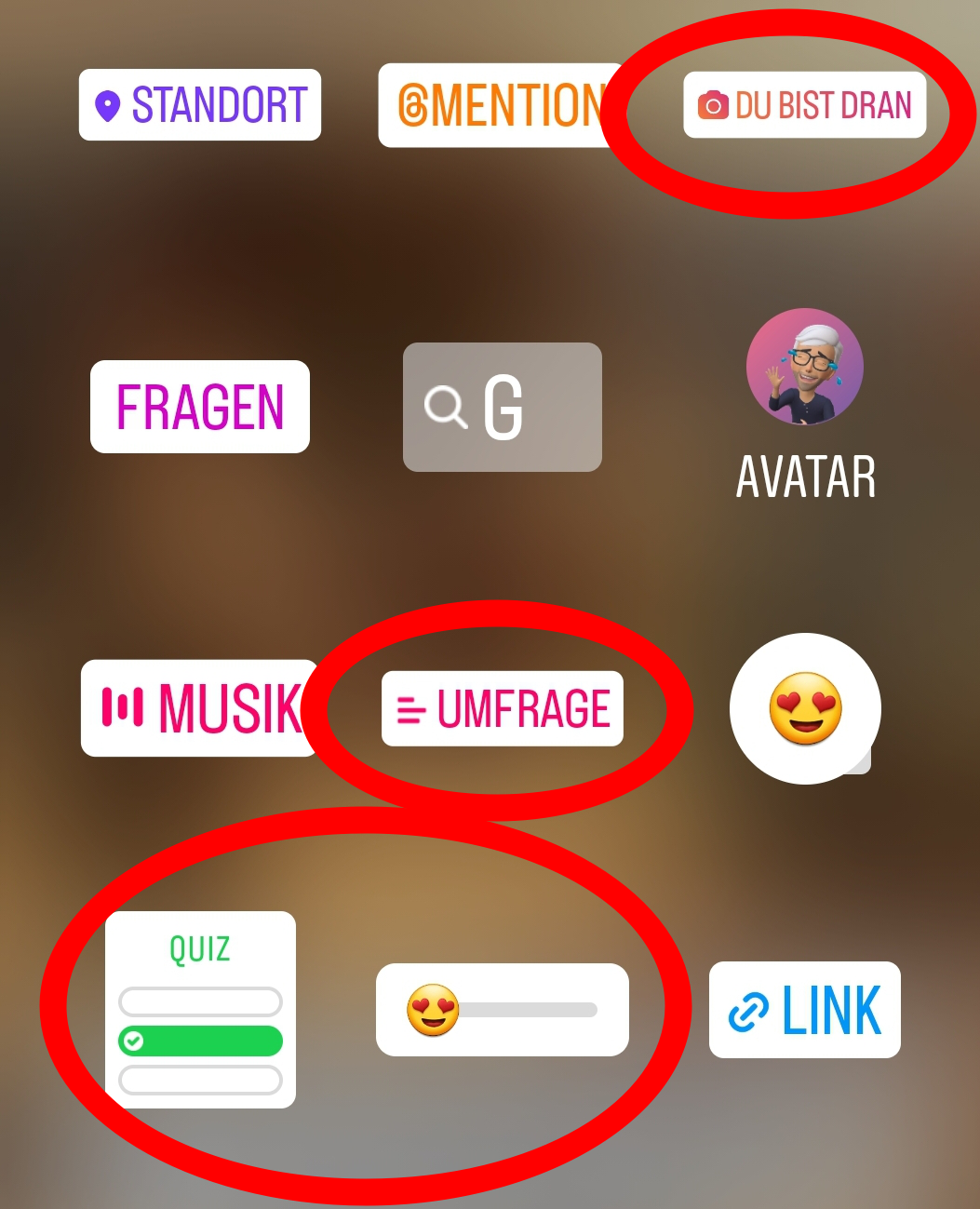Add the Quiz sticker

tap(200, 1010)
